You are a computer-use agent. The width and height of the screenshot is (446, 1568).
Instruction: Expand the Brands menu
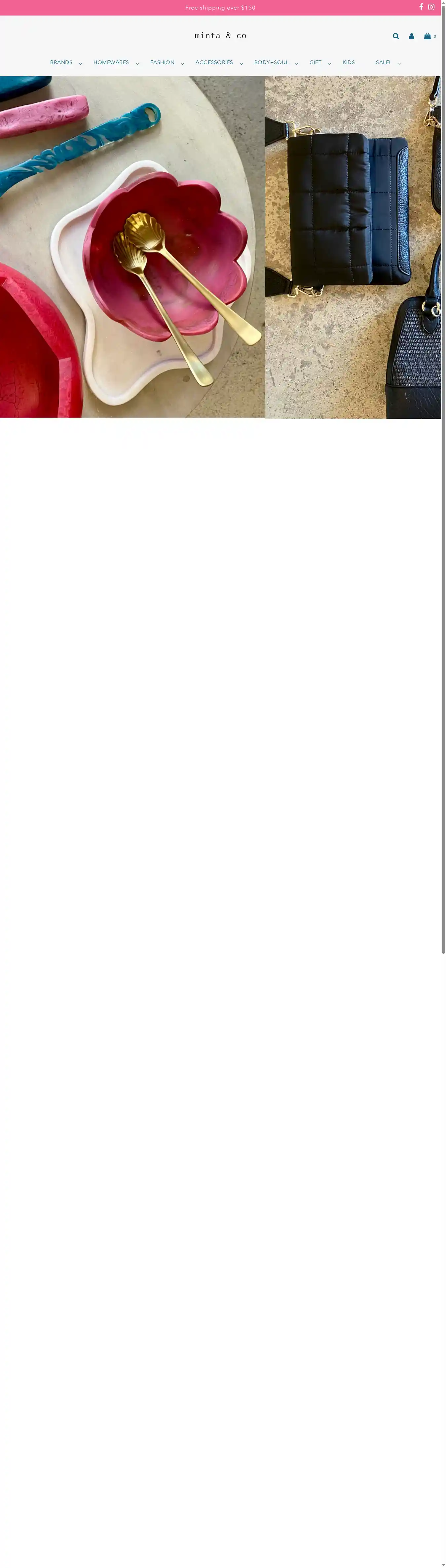[65, 63]
